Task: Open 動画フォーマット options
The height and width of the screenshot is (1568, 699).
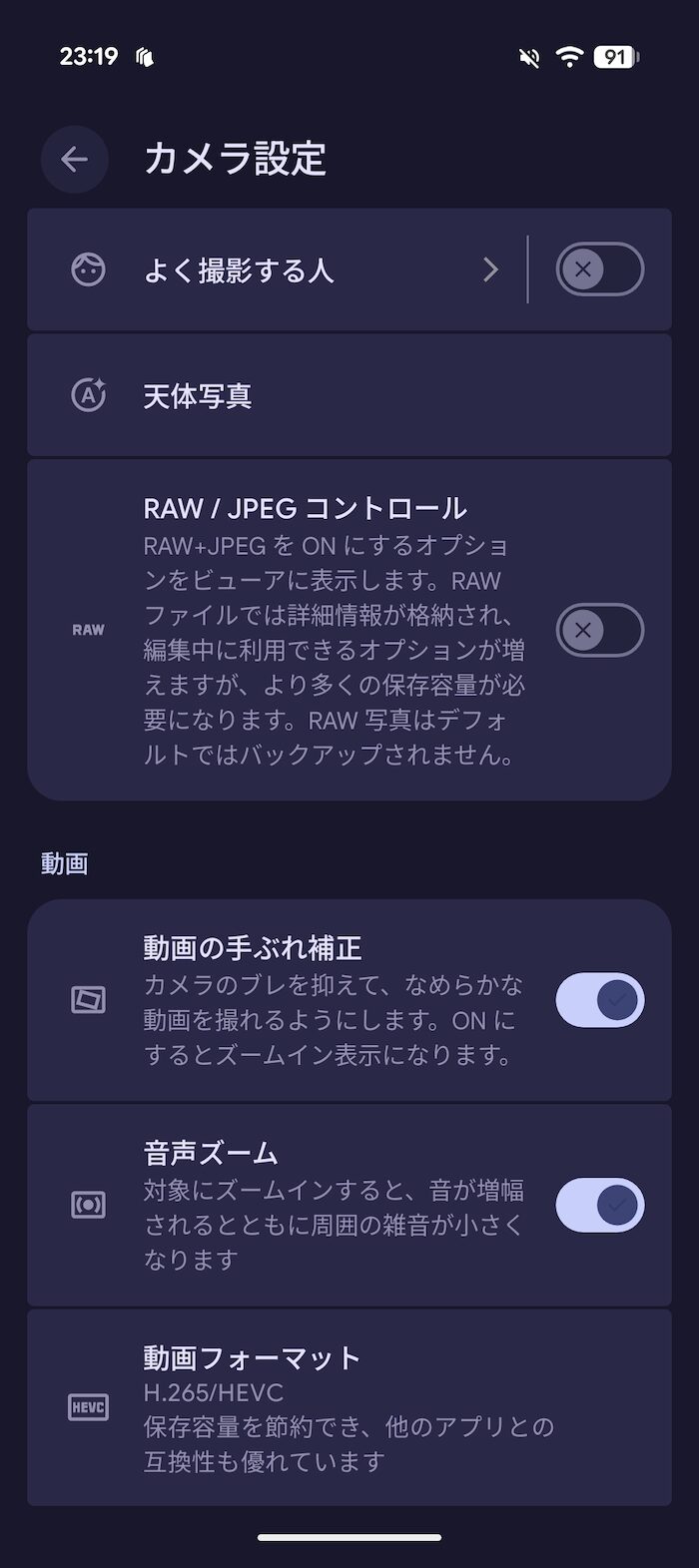Action: pyautogui.click(x=349, y=1408)
